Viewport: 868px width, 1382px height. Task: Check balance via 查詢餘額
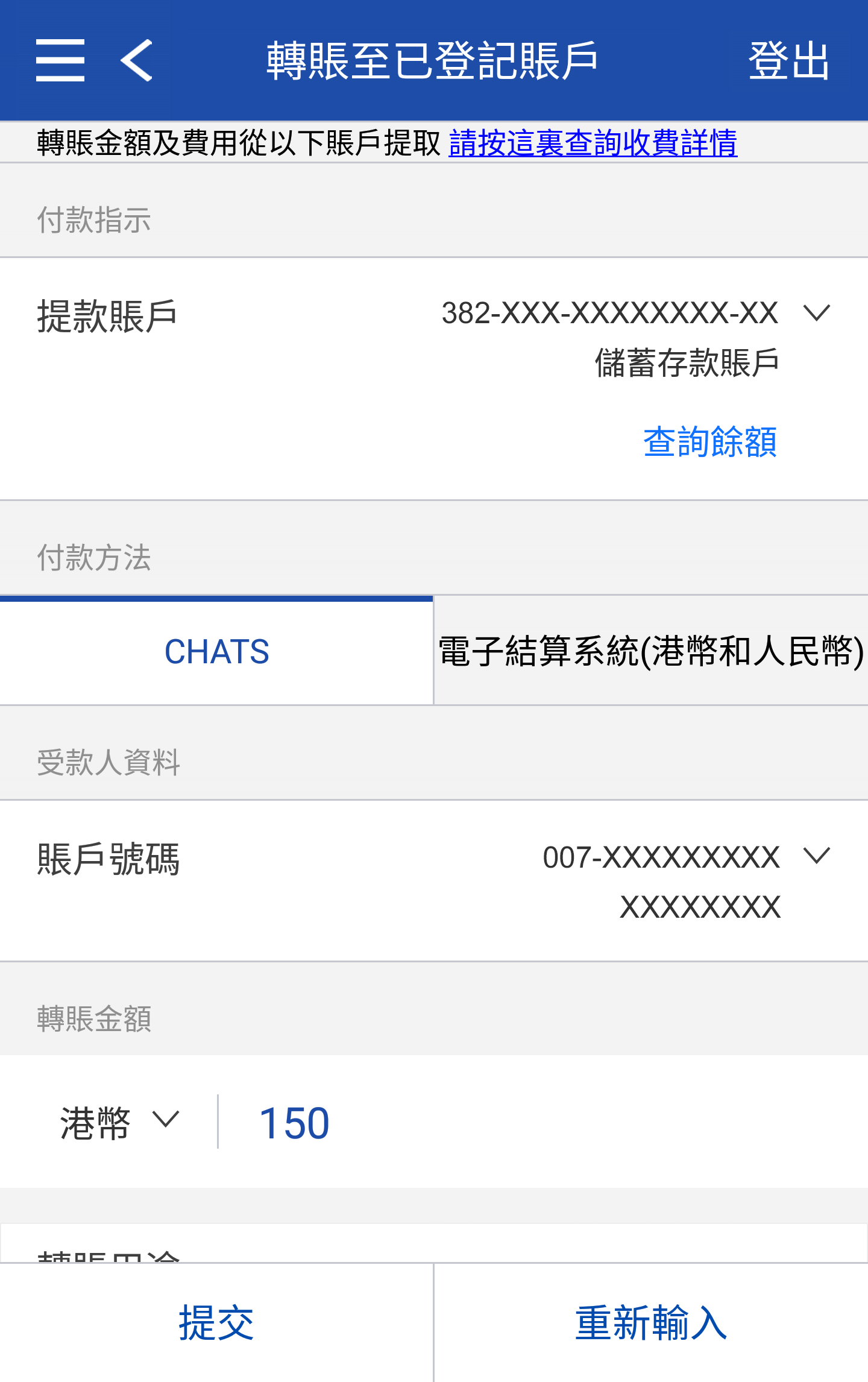[x=709, y=442]
